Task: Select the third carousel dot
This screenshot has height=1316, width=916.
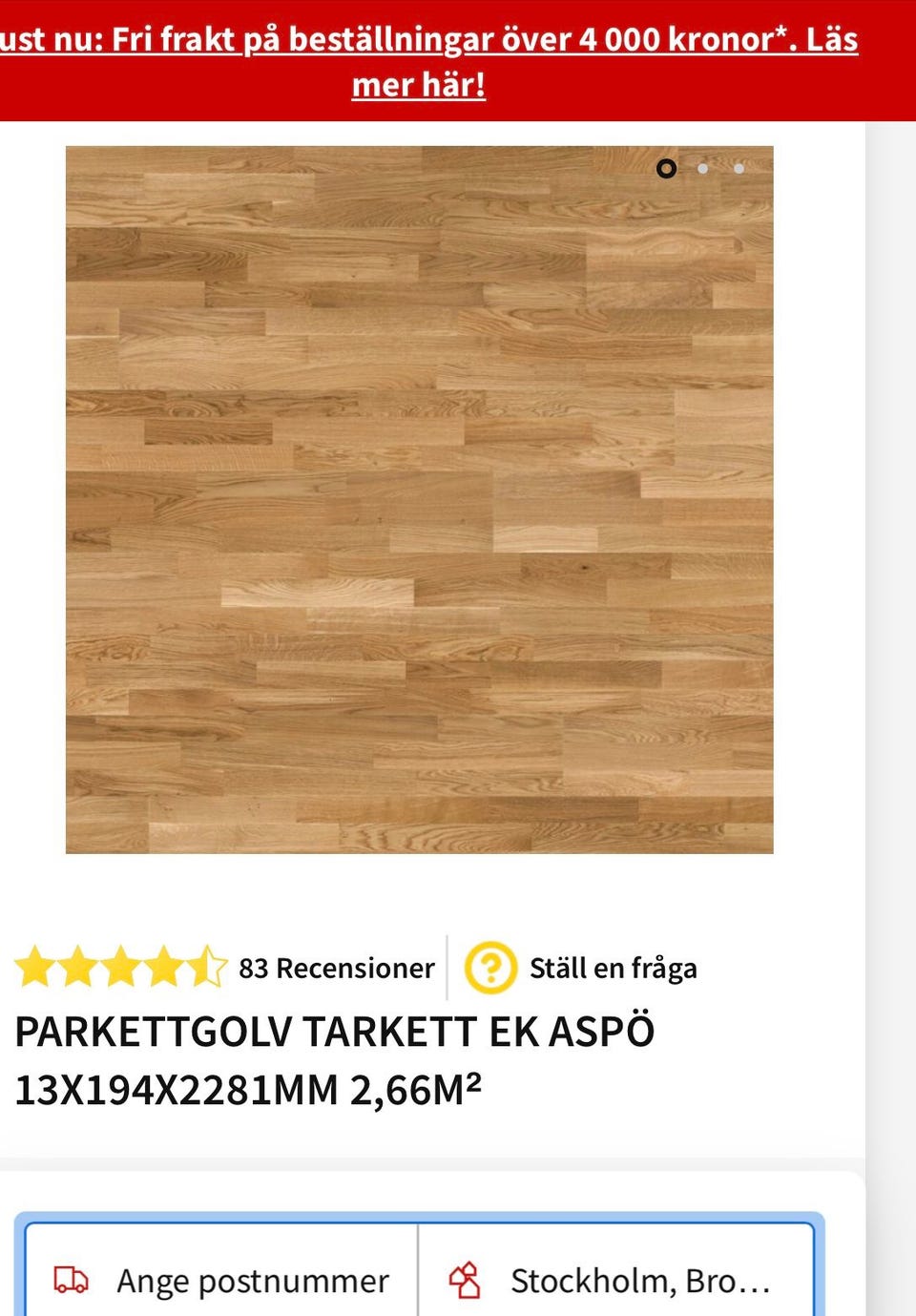Action: (739, 168)
